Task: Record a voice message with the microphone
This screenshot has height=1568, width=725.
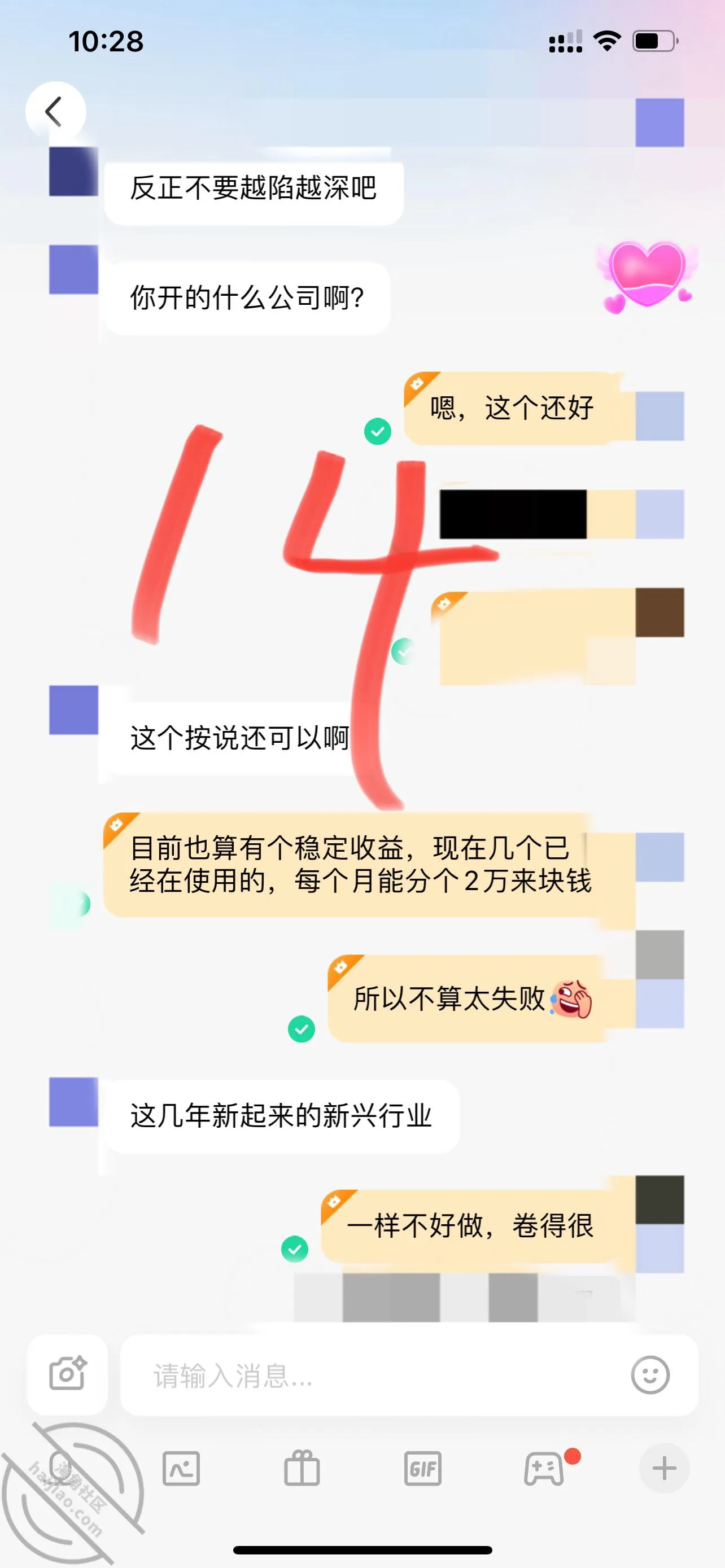Action: (61, 1468)
